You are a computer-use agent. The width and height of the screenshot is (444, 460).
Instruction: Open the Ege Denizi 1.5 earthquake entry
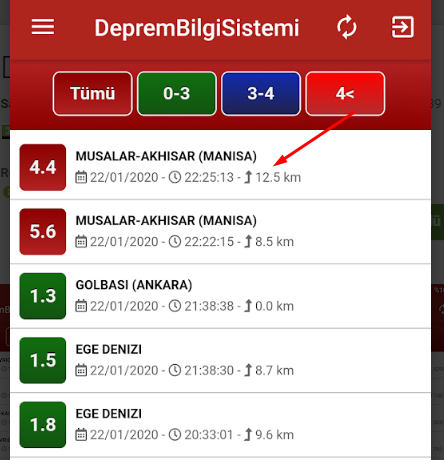coord(220,360)
